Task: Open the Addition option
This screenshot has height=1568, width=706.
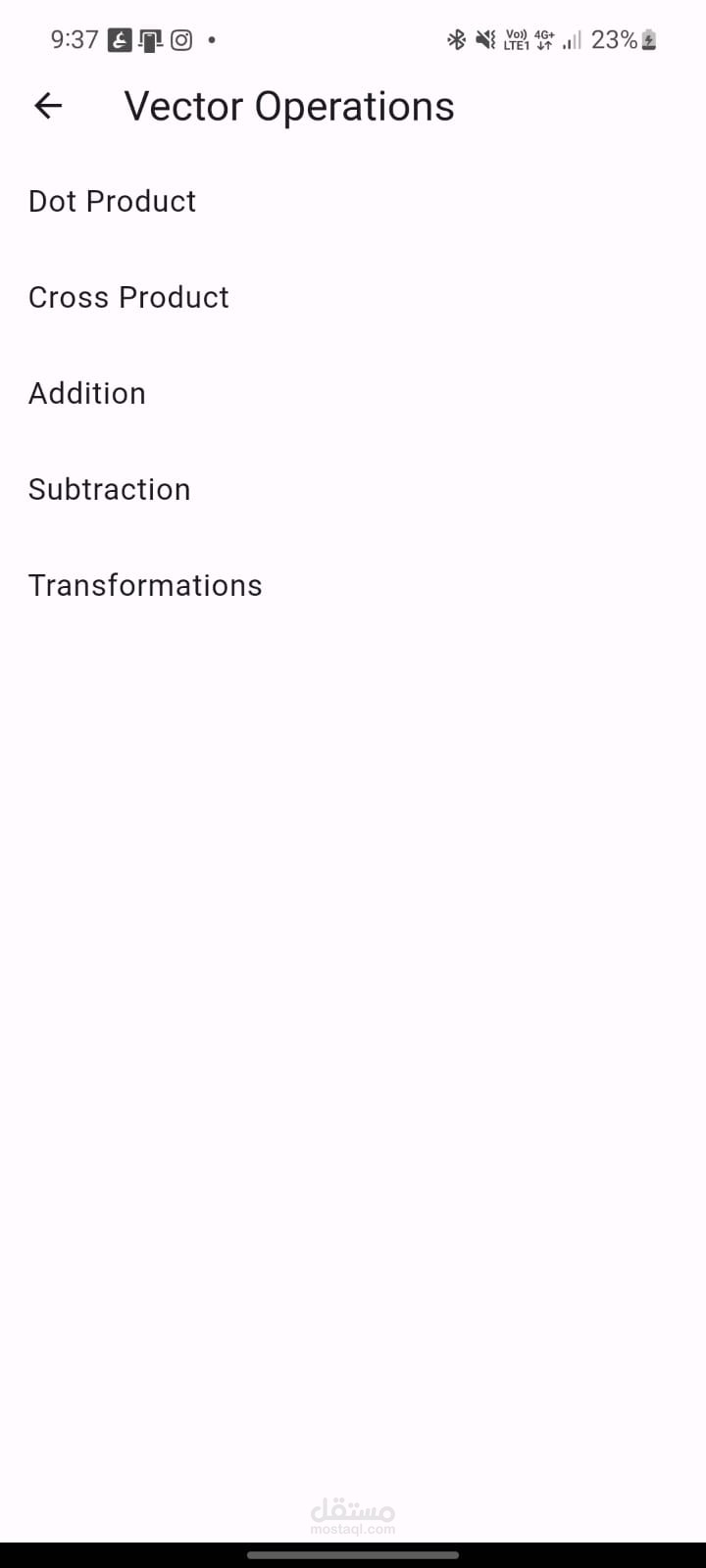Action: 87,393
